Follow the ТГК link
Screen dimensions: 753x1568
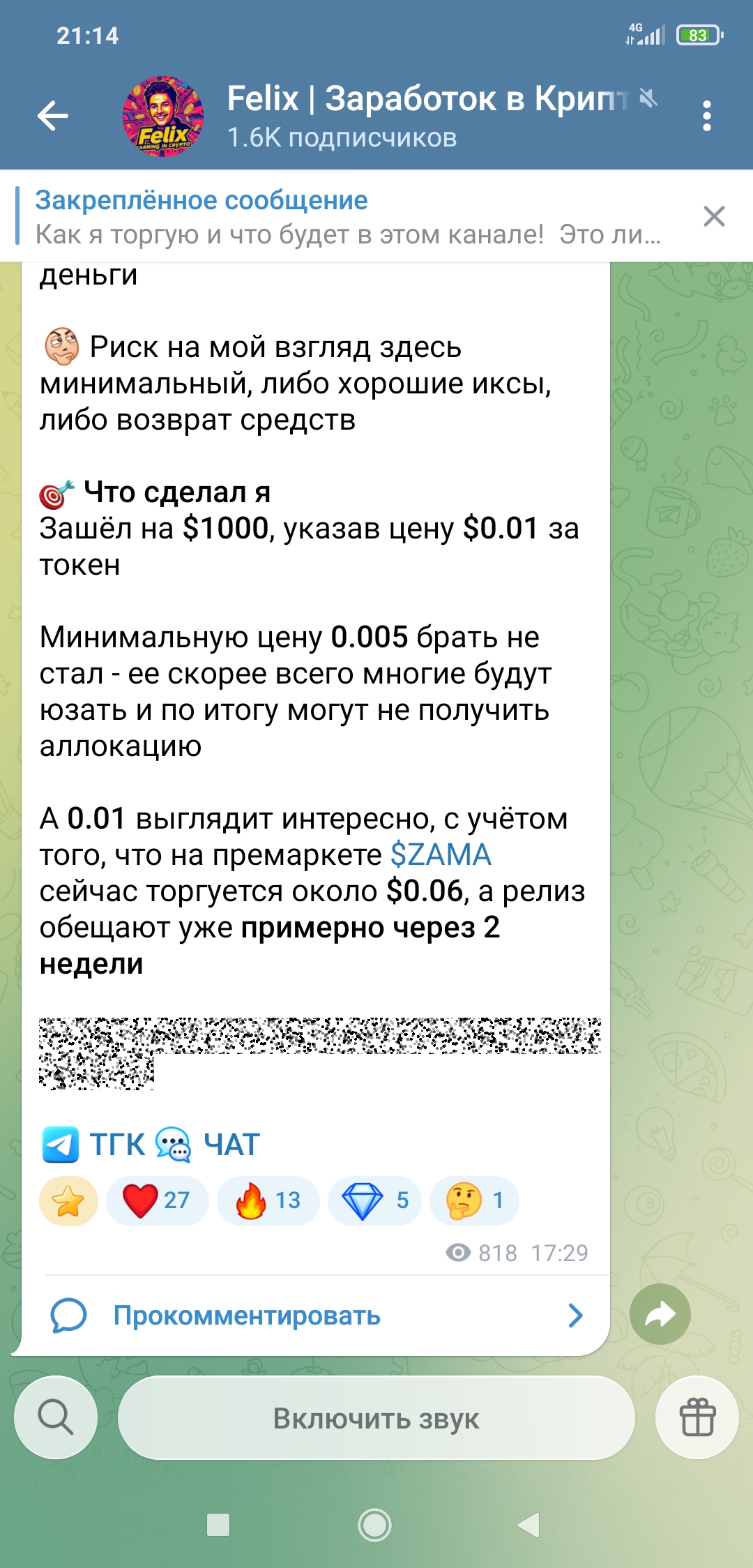pos(117,1145)
